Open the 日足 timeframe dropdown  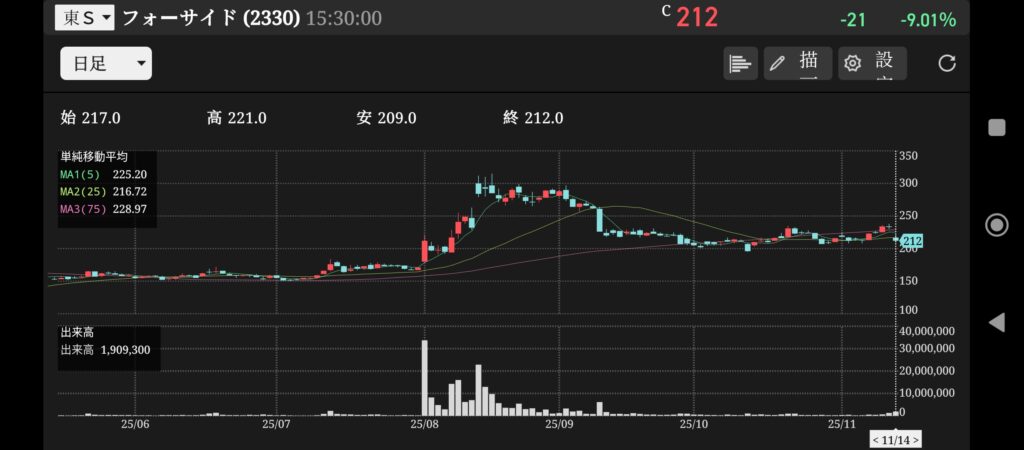pos(105,64)
